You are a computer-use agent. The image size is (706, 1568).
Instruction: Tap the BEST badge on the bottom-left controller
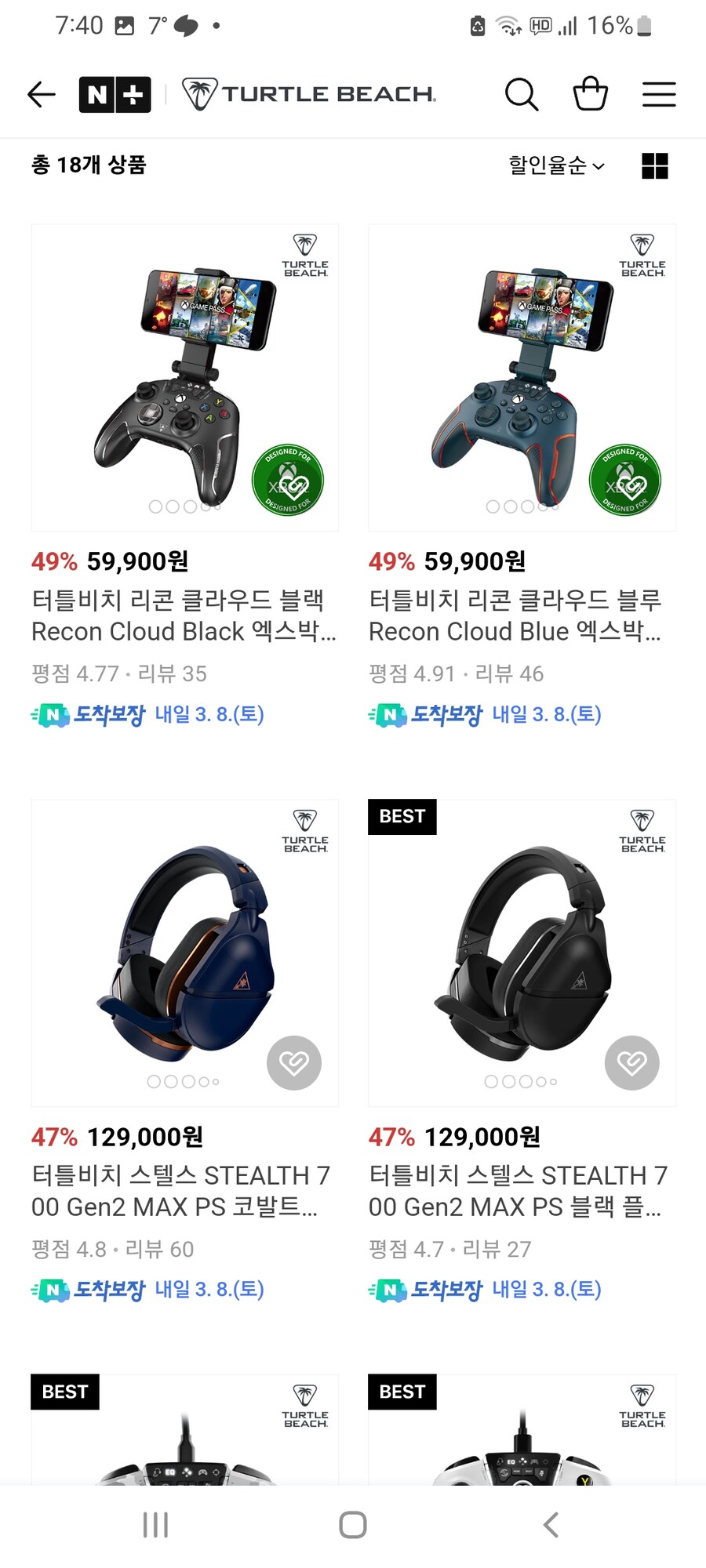point(64,1392)
